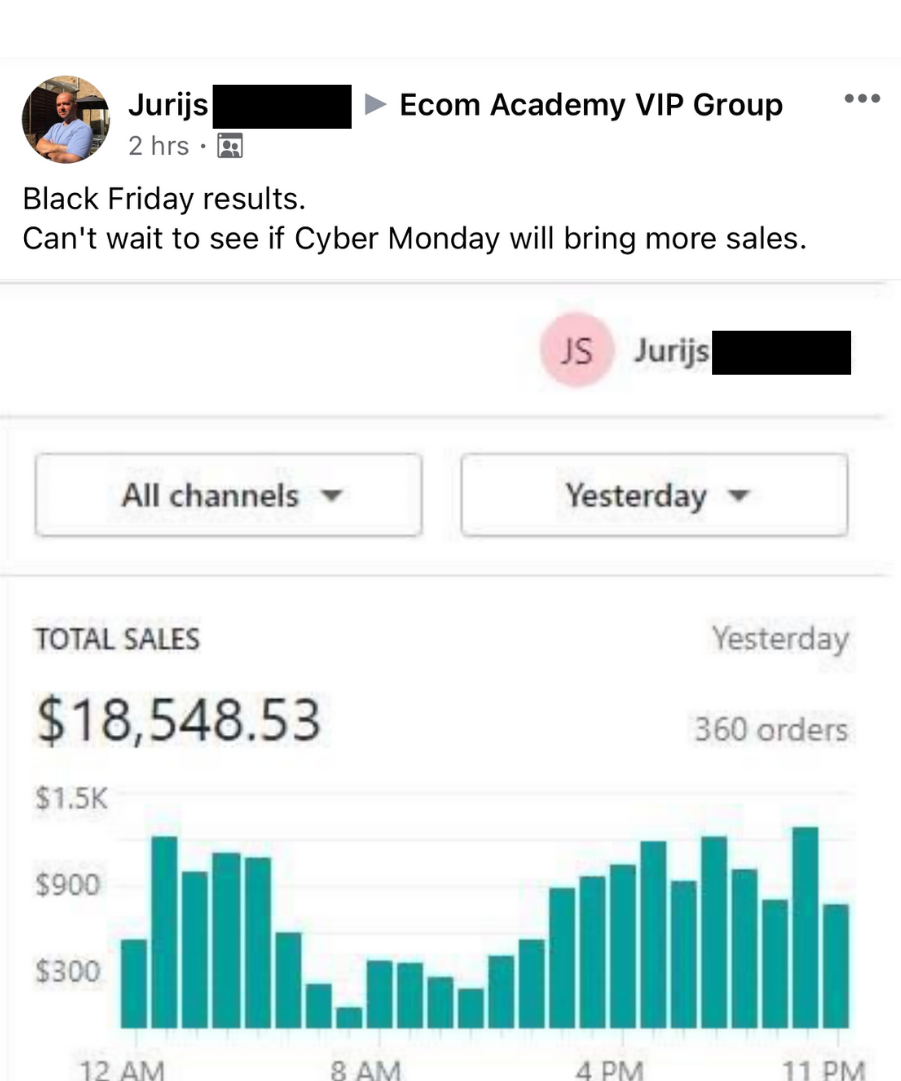
Task: Open Jurijs's profile picture
Action: pyautogui.click(x=66, y=119)
